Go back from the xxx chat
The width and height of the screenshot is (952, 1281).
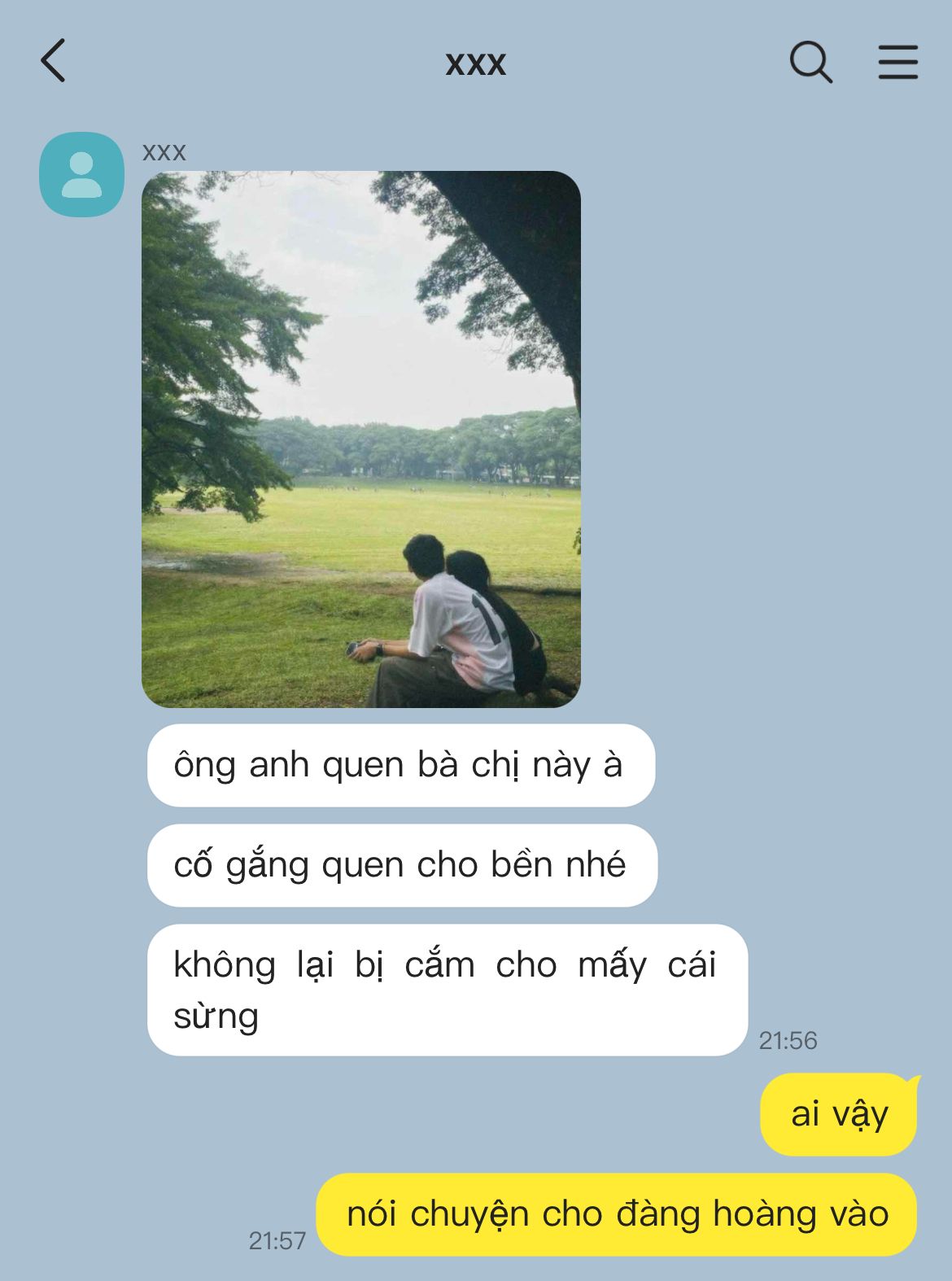54,61
